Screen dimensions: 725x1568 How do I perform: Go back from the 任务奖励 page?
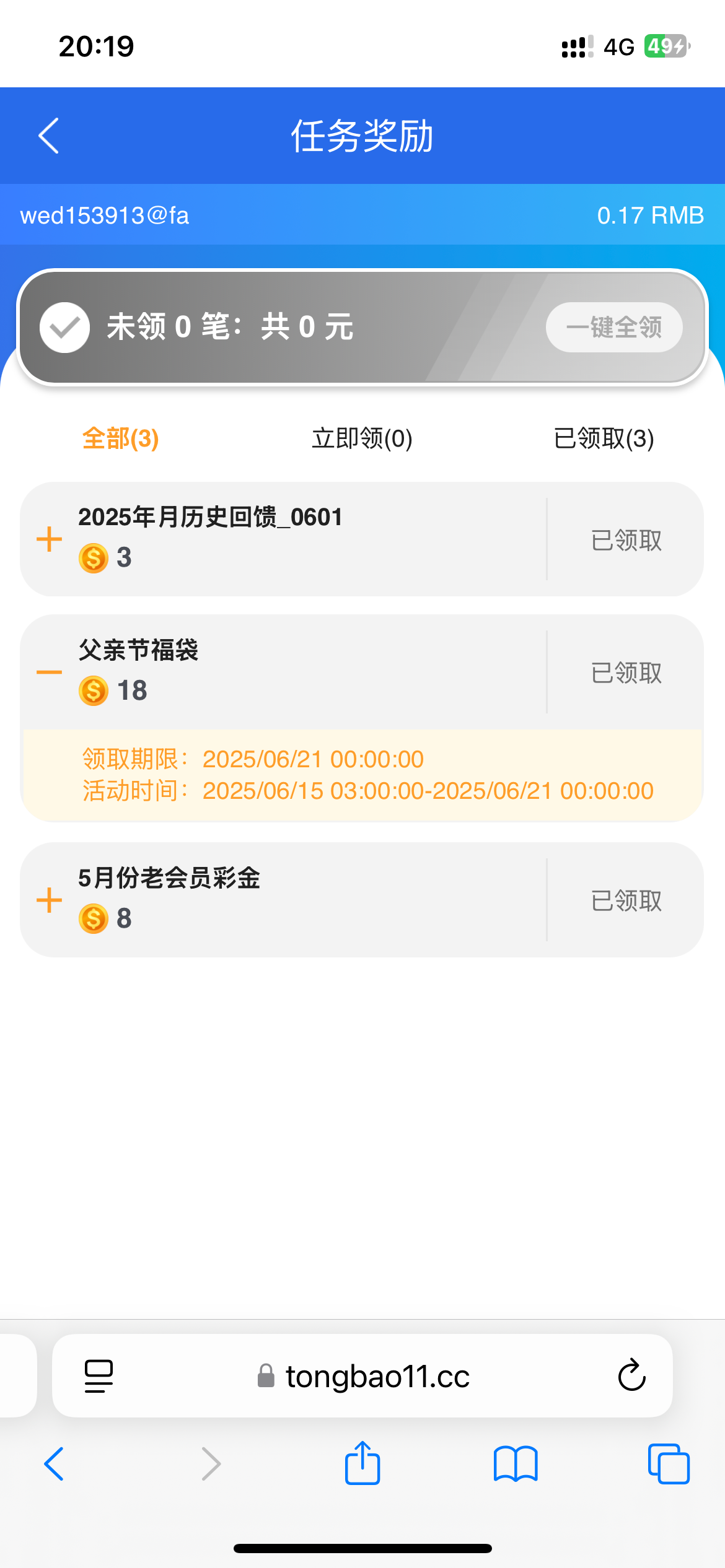click(x=48, y=136)
